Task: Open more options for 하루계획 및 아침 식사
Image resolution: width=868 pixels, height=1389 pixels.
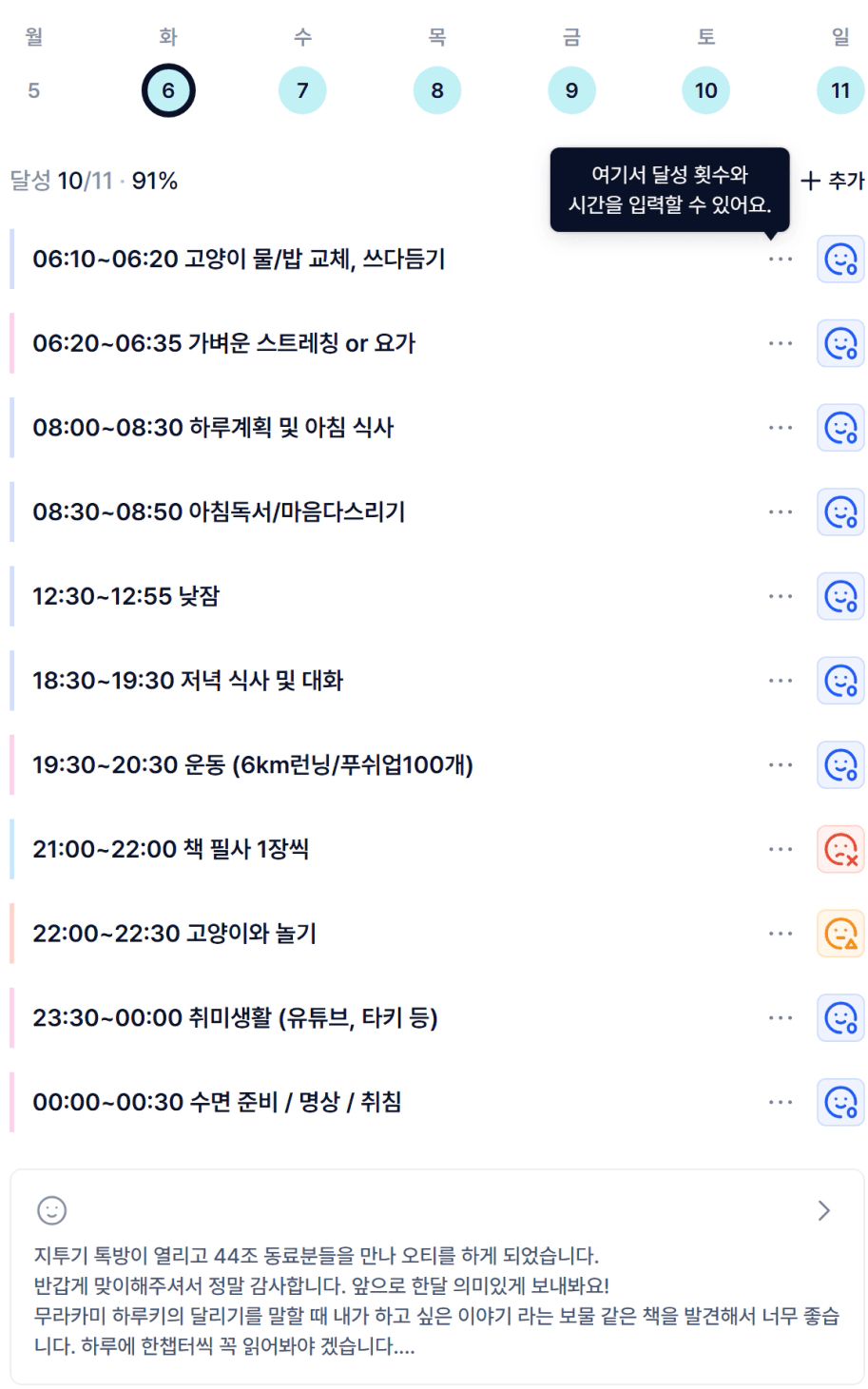Action: 781,428
